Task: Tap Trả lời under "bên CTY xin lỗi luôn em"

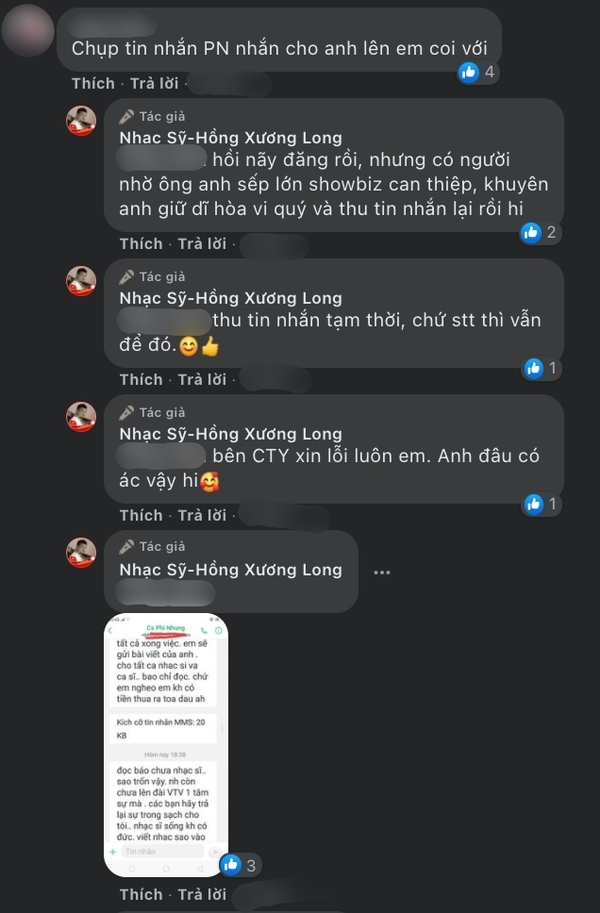Action: tap(203, 515)
